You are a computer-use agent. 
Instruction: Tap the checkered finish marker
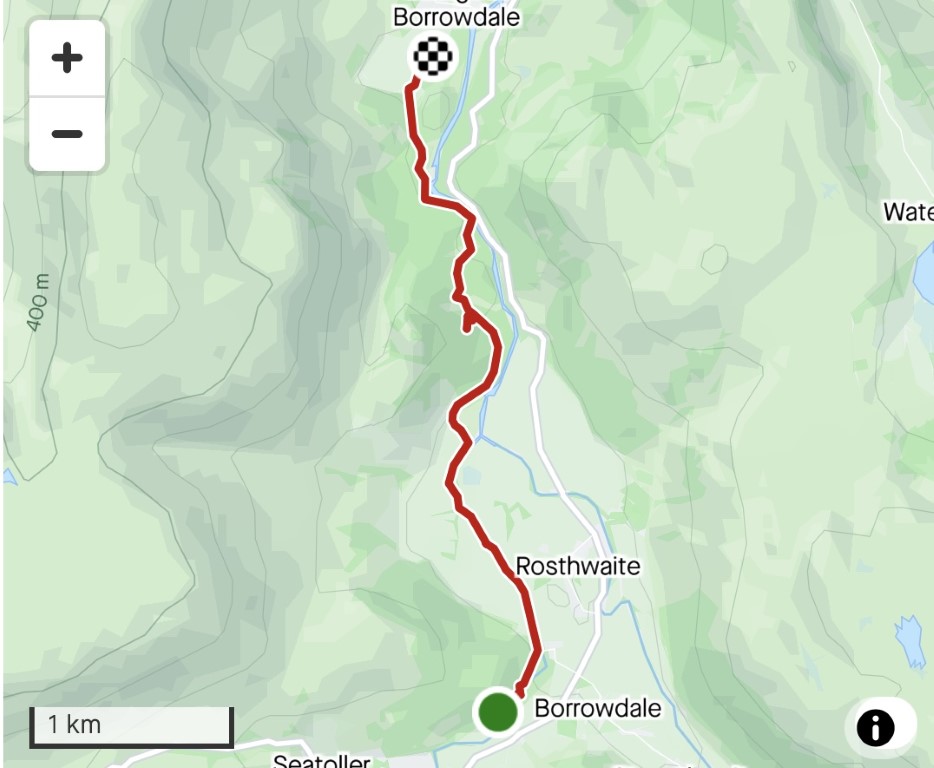point(433,56)
